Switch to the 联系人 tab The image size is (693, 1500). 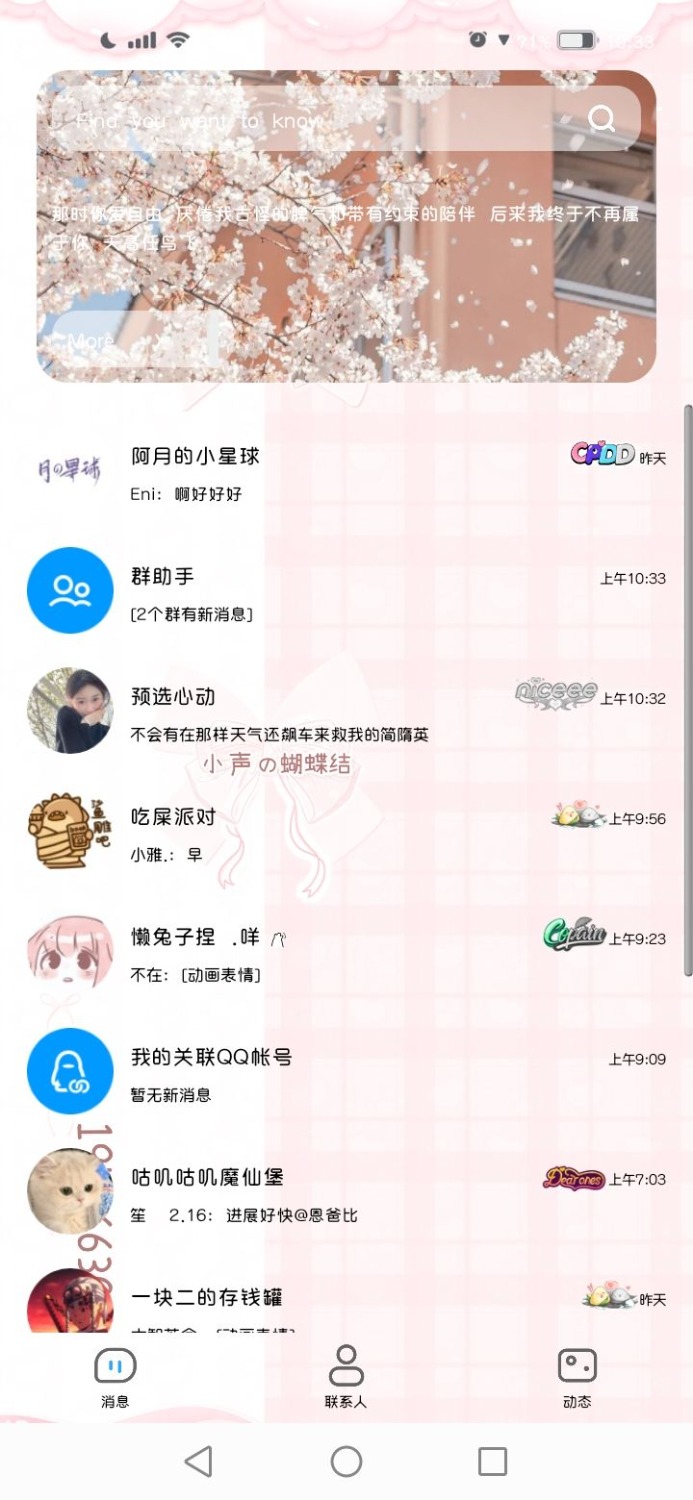[346, 1377]
